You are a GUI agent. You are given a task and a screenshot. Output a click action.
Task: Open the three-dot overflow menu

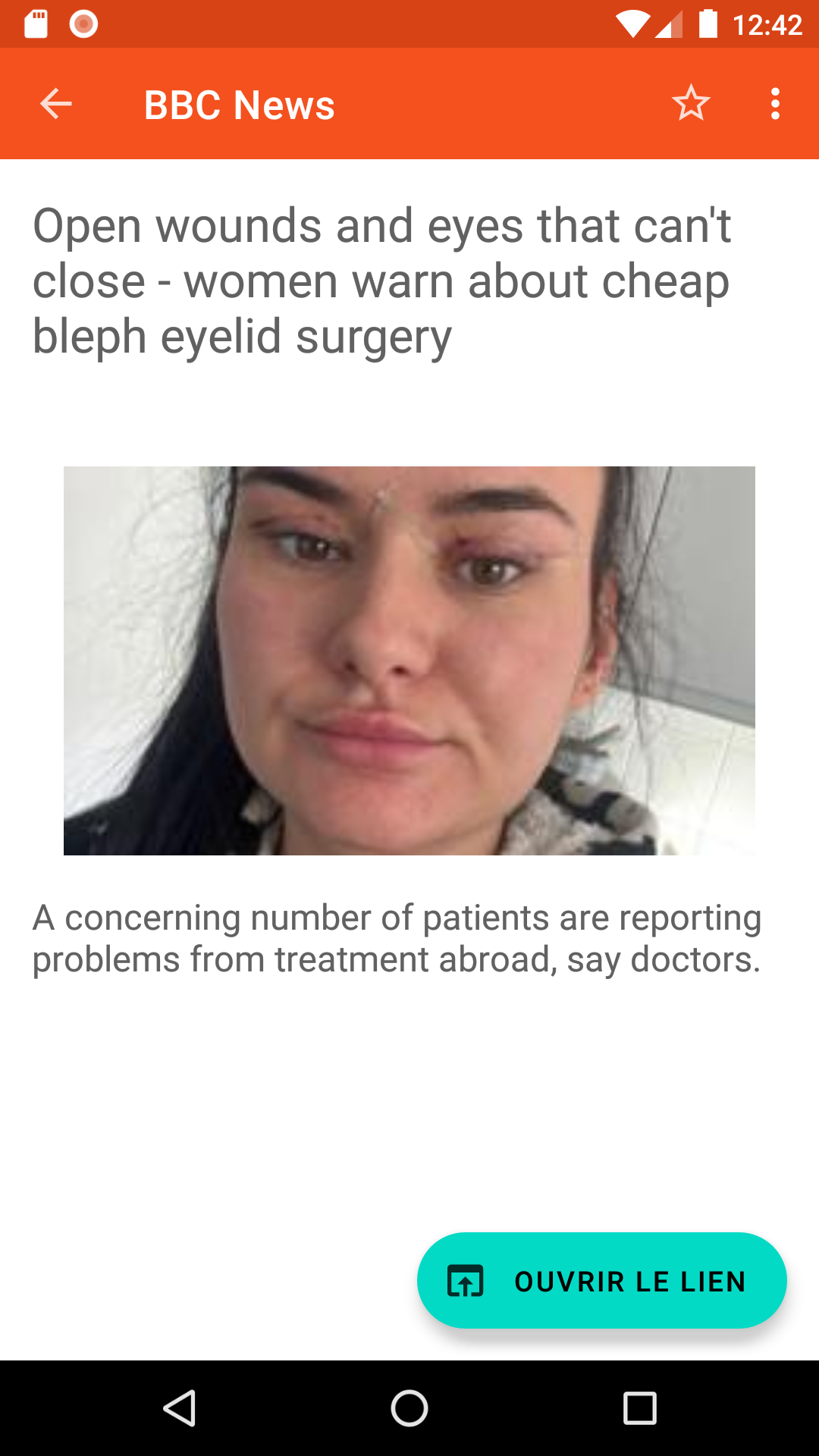pyautogui.click(x=775, y=104)
